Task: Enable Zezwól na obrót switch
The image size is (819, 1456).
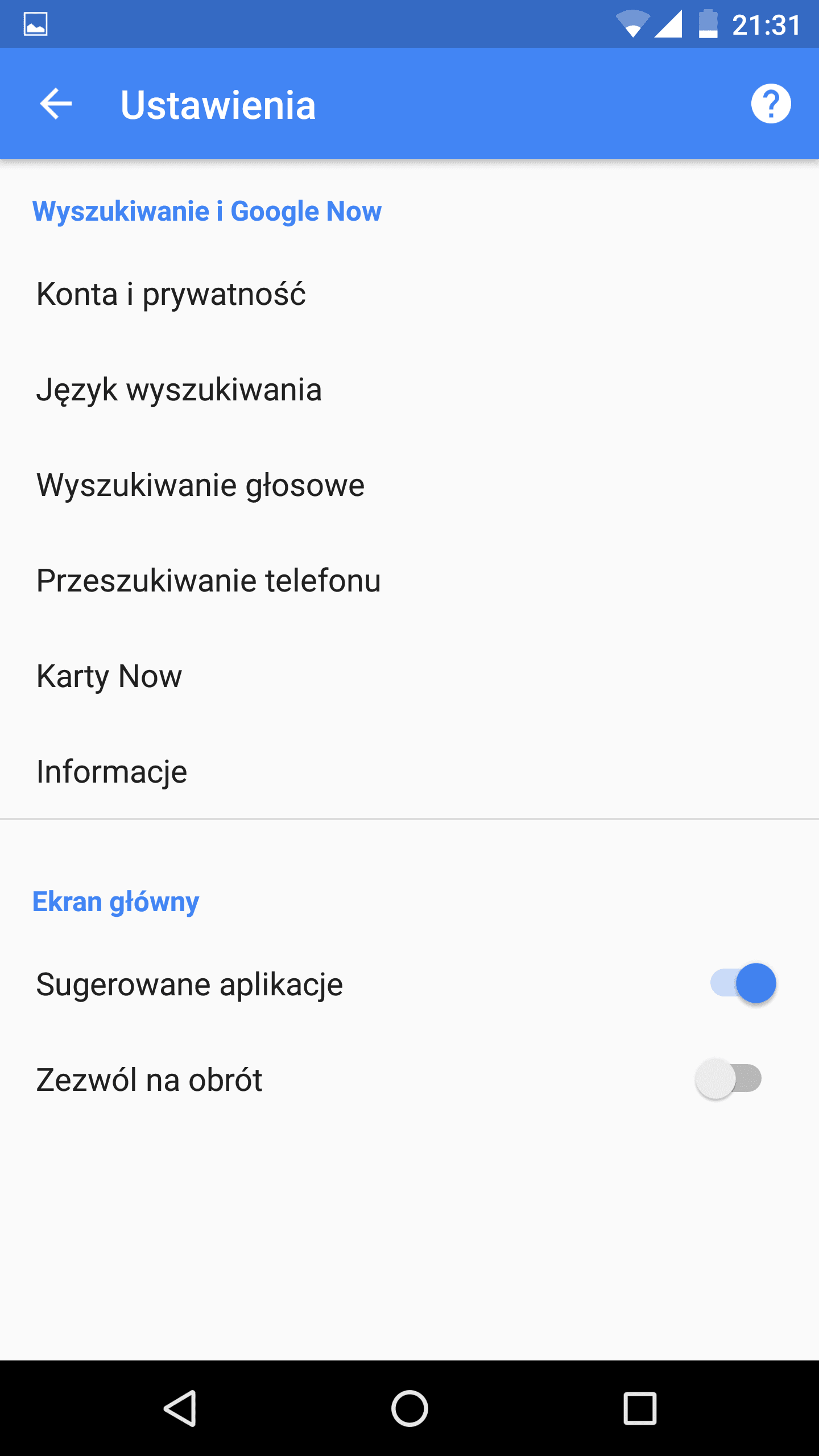Action: tap(729, 1078)
